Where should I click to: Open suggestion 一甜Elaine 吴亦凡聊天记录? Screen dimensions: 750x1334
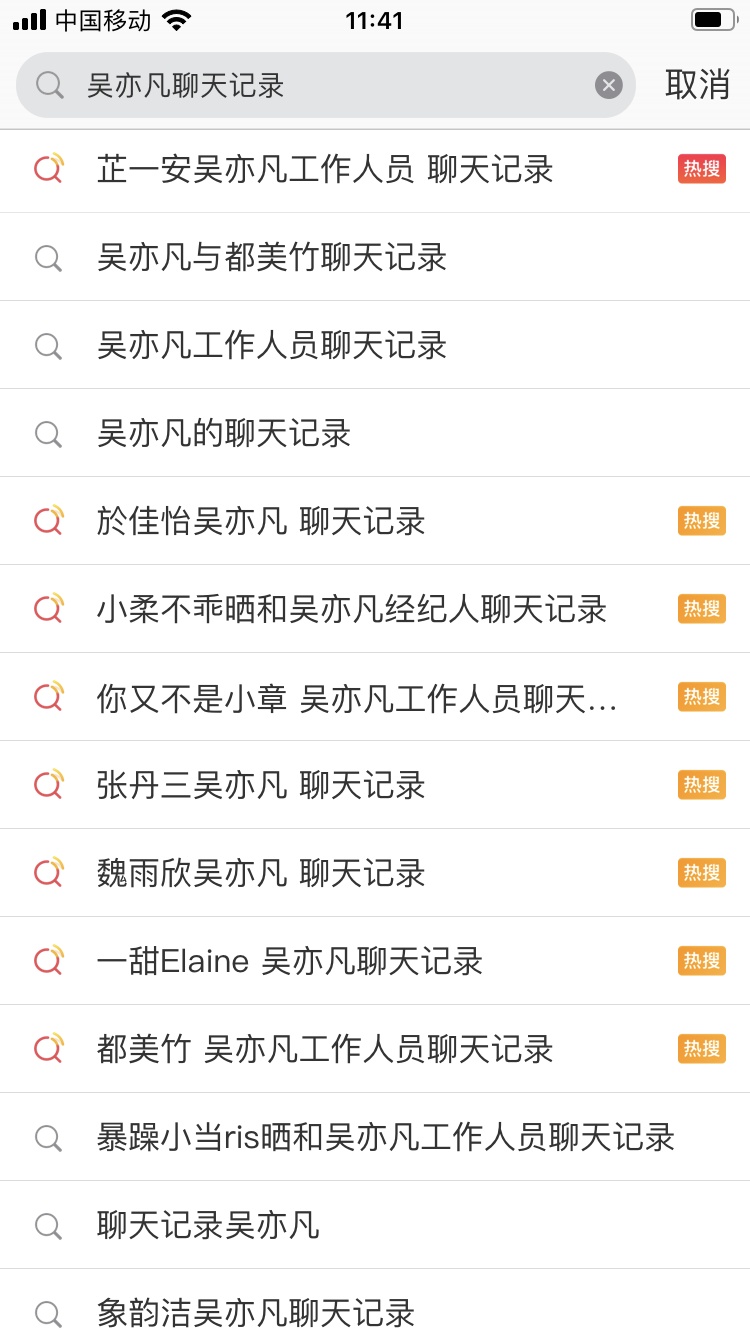coord(375,961)
